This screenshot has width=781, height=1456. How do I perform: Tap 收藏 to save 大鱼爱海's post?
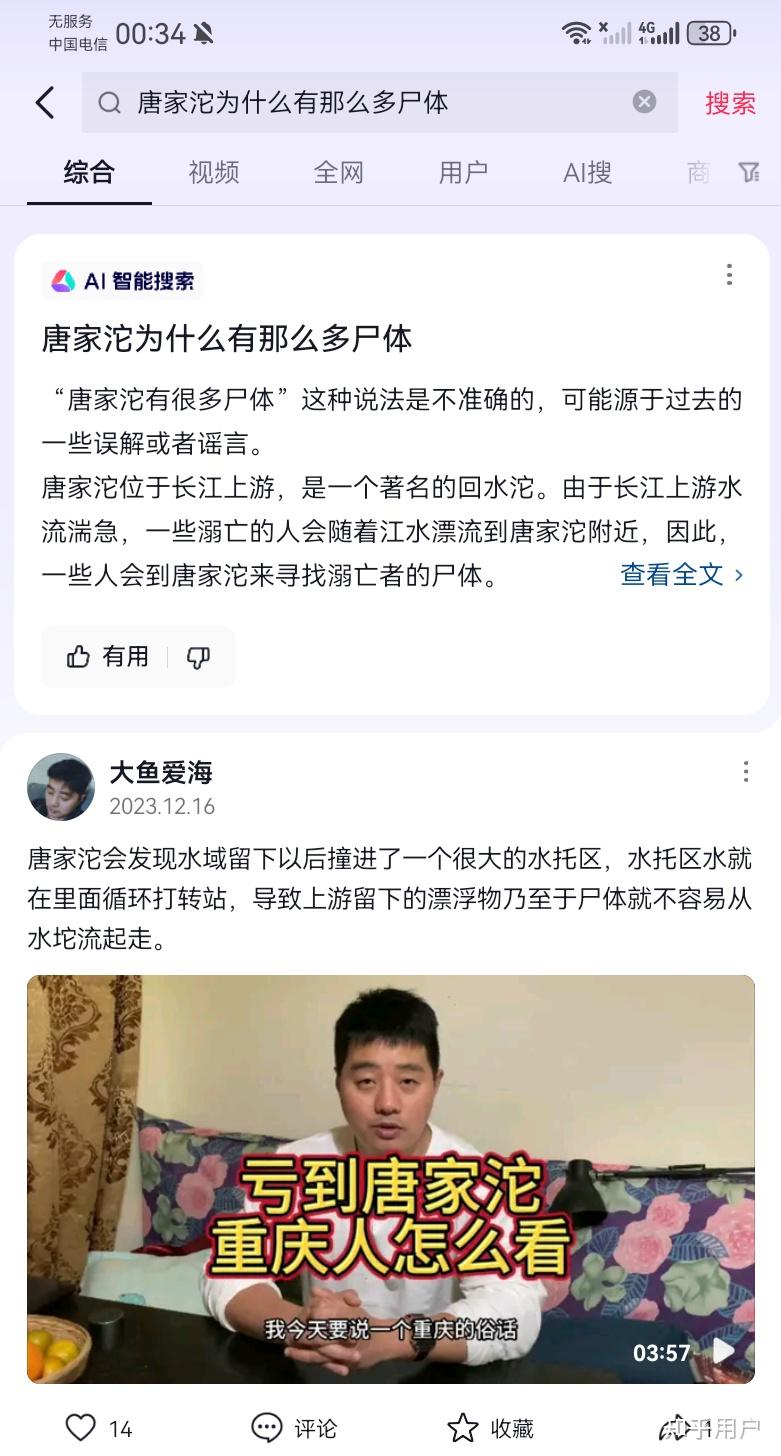click(x=490, y=1427)
